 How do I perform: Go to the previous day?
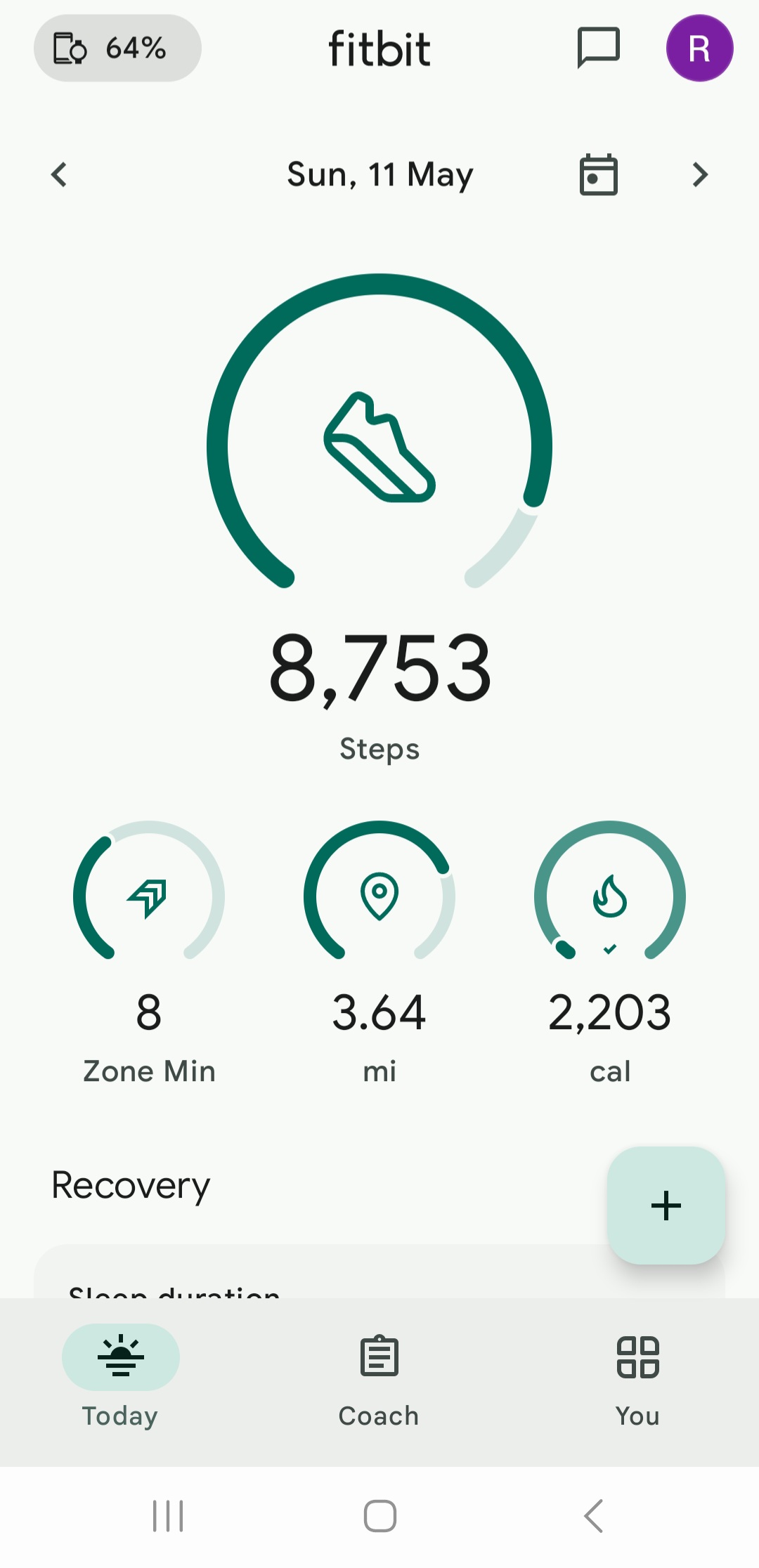tap(60, 175)
